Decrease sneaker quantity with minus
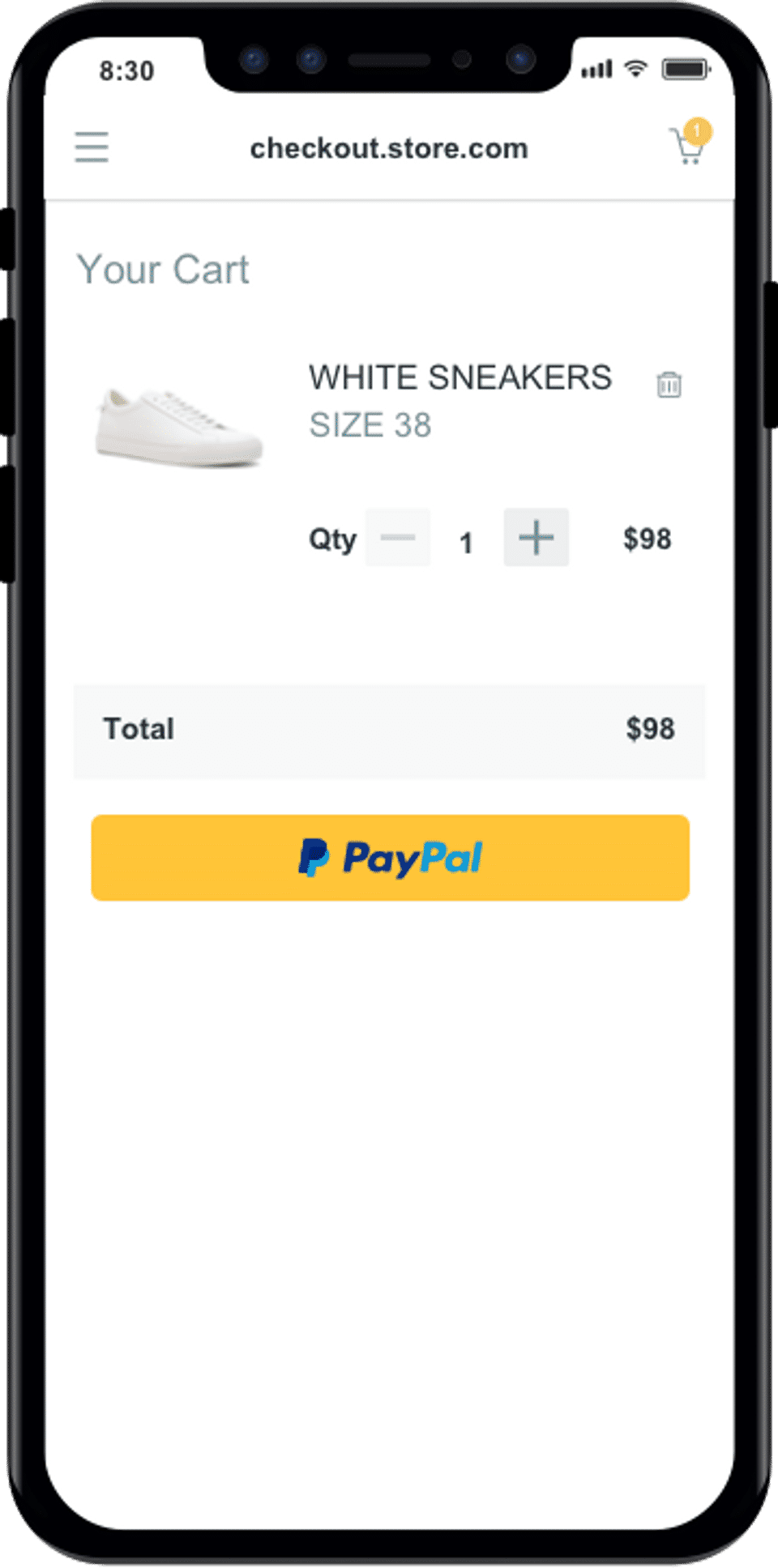Screen dimensions: 778x1568 pyautogui.click(x=397, y=538)
